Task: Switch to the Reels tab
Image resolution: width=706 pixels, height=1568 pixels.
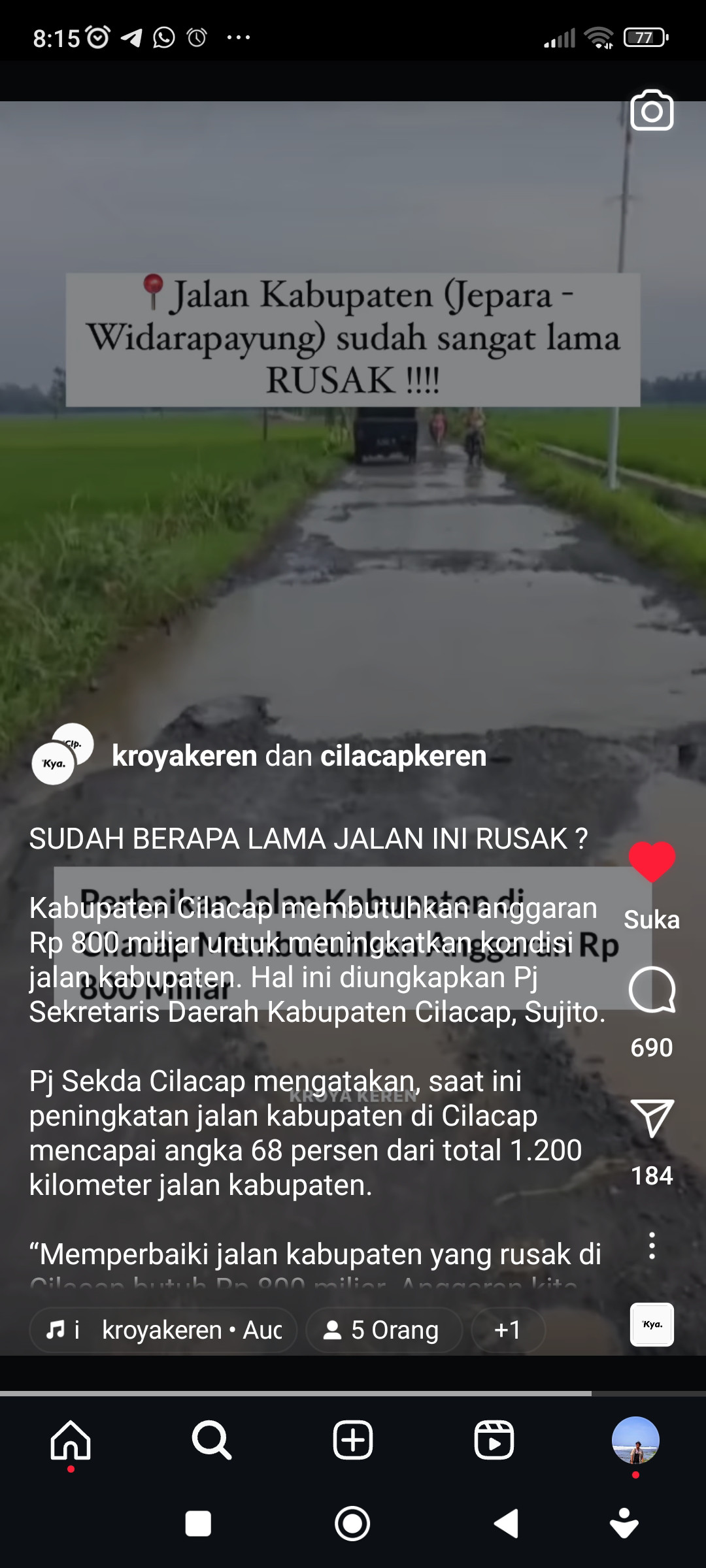Action: [x=494, y=1439]
